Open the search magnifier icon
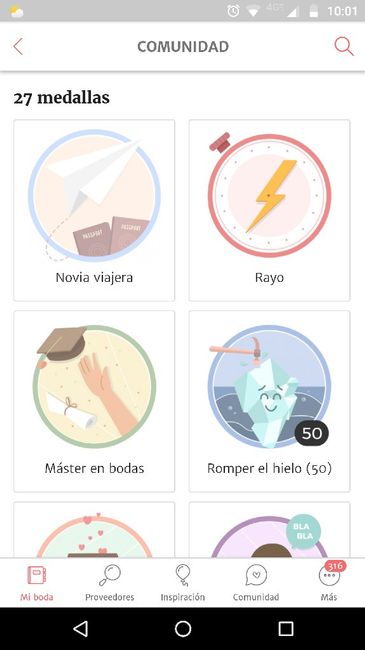365x650 pixels. click(x=344, y=46)
